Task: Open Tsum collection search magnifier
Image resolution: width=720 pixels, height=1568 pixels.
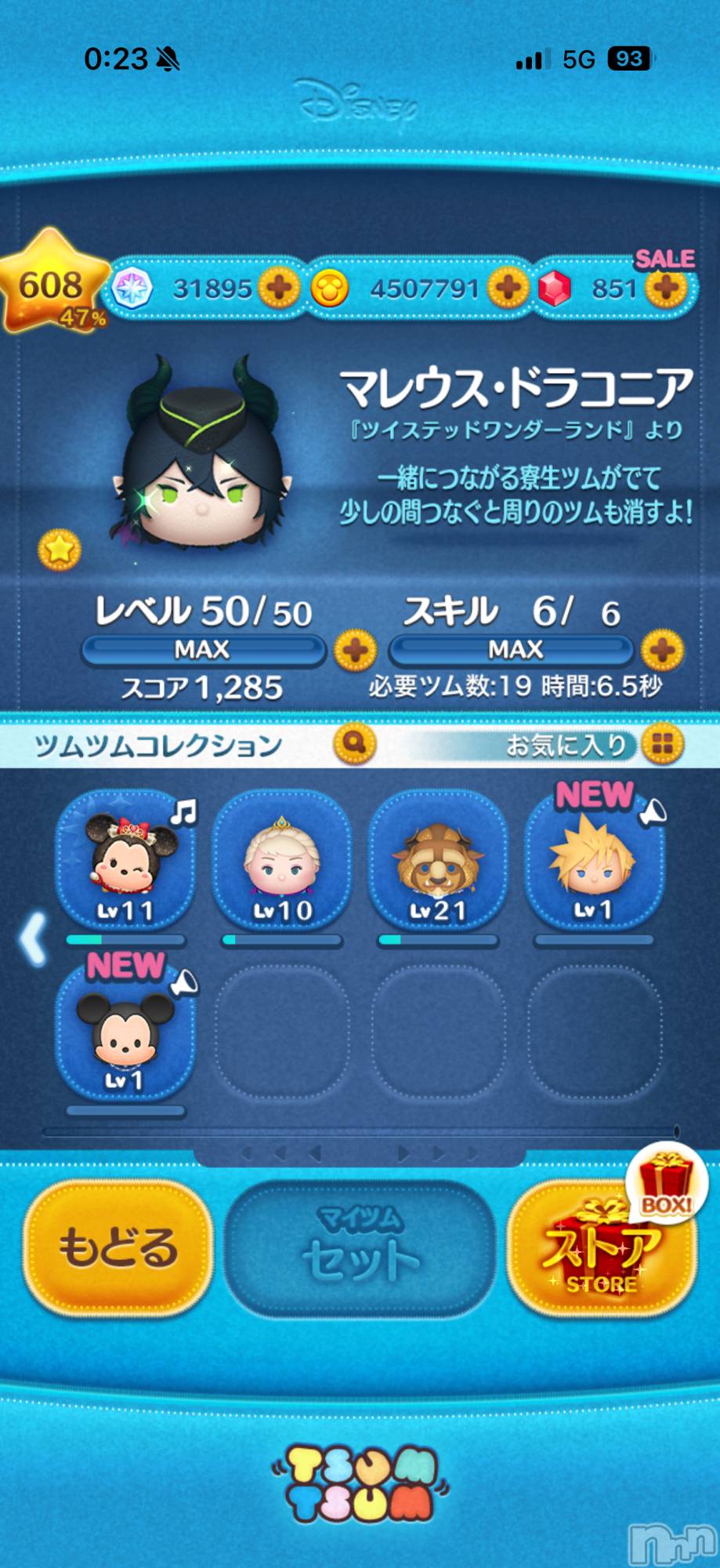Action: pyautogui.click(x=354, y=743)
